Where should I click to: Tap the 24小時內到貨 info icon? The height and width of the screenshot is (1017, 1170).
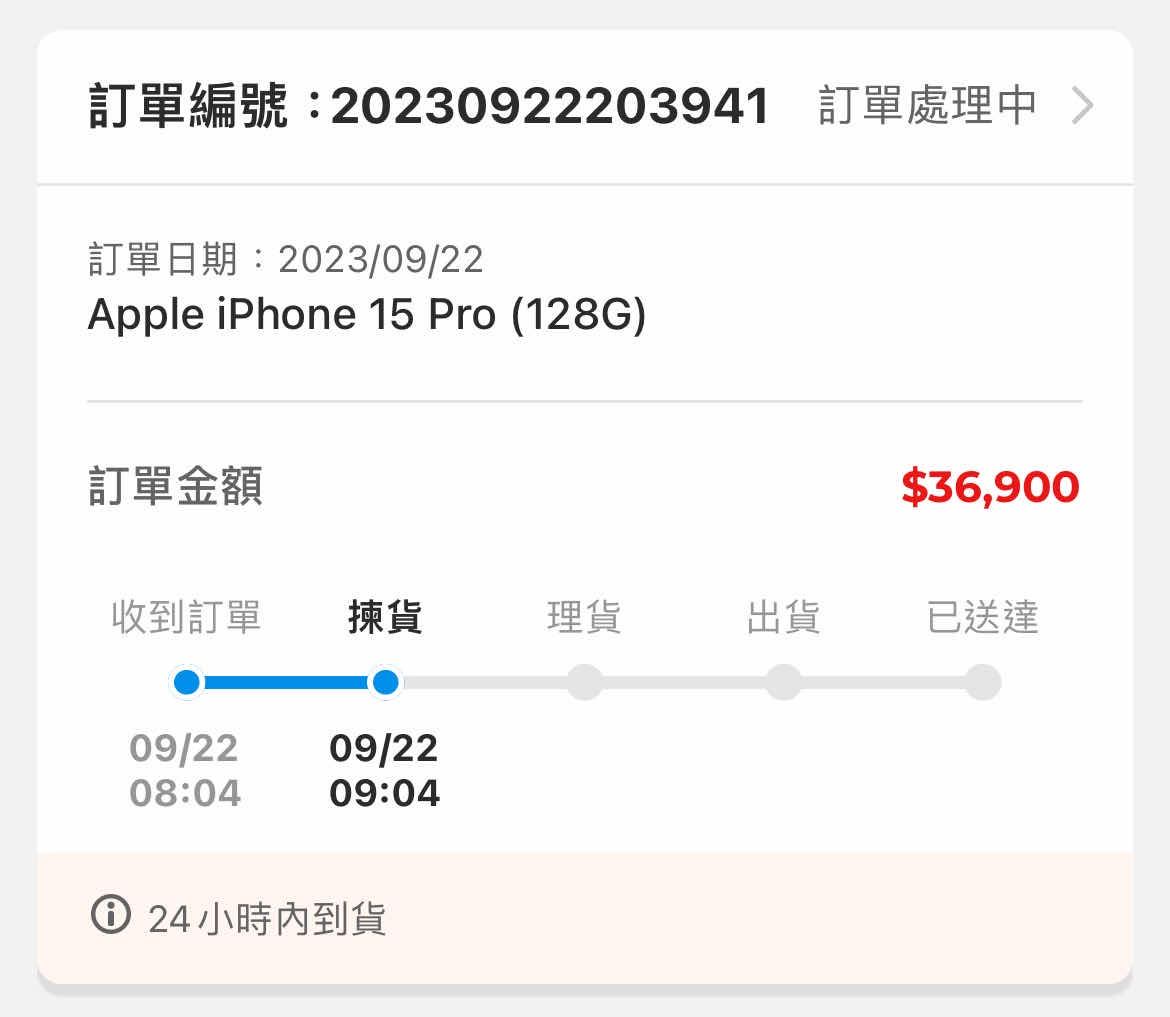tap(111, 914)
